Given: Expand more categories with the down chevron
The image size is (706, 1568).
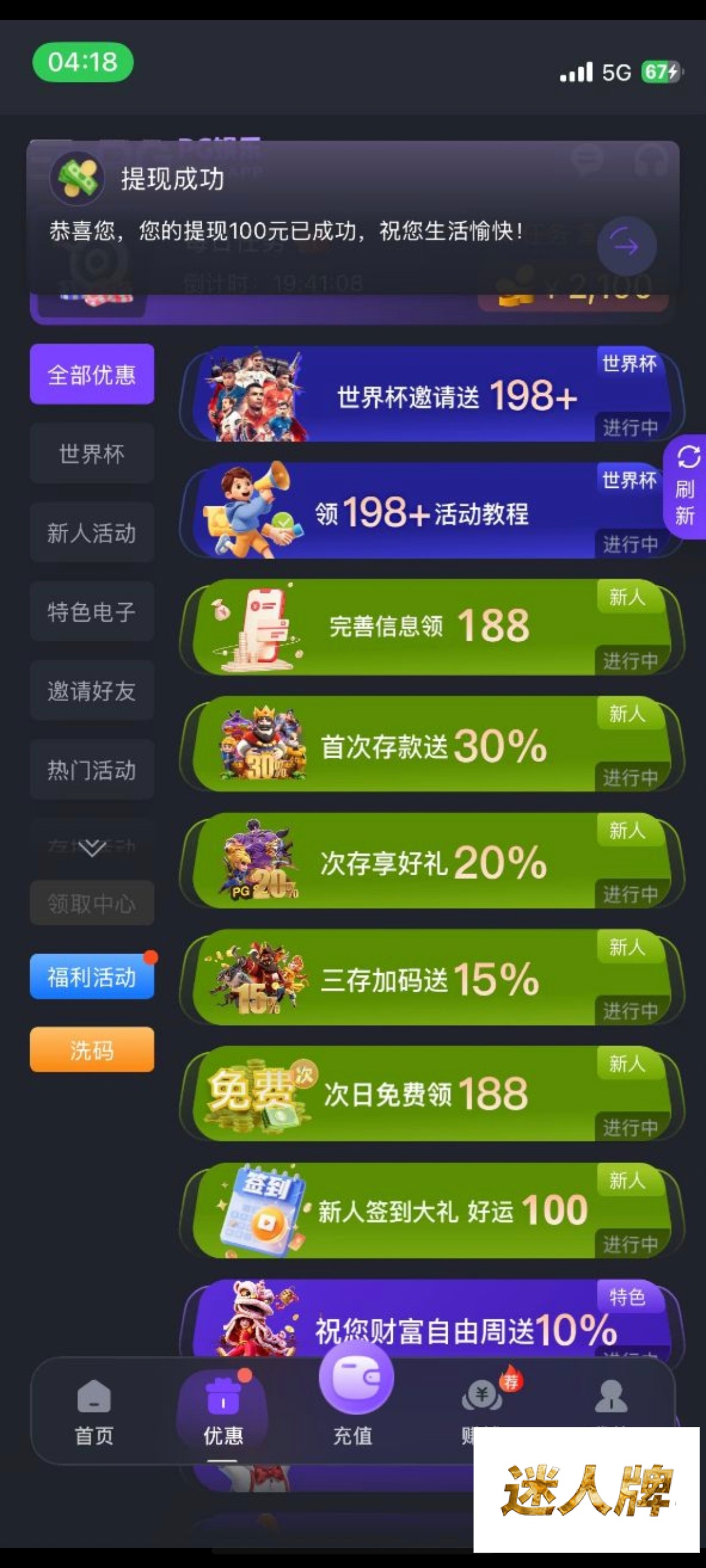Looking at the screenshot, I should click(x=92, y=847).
